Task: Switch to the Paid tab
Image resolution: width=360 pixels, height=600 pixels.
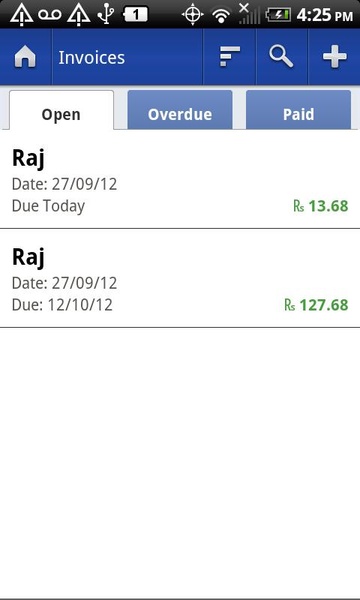Action: tap(298, 111)
